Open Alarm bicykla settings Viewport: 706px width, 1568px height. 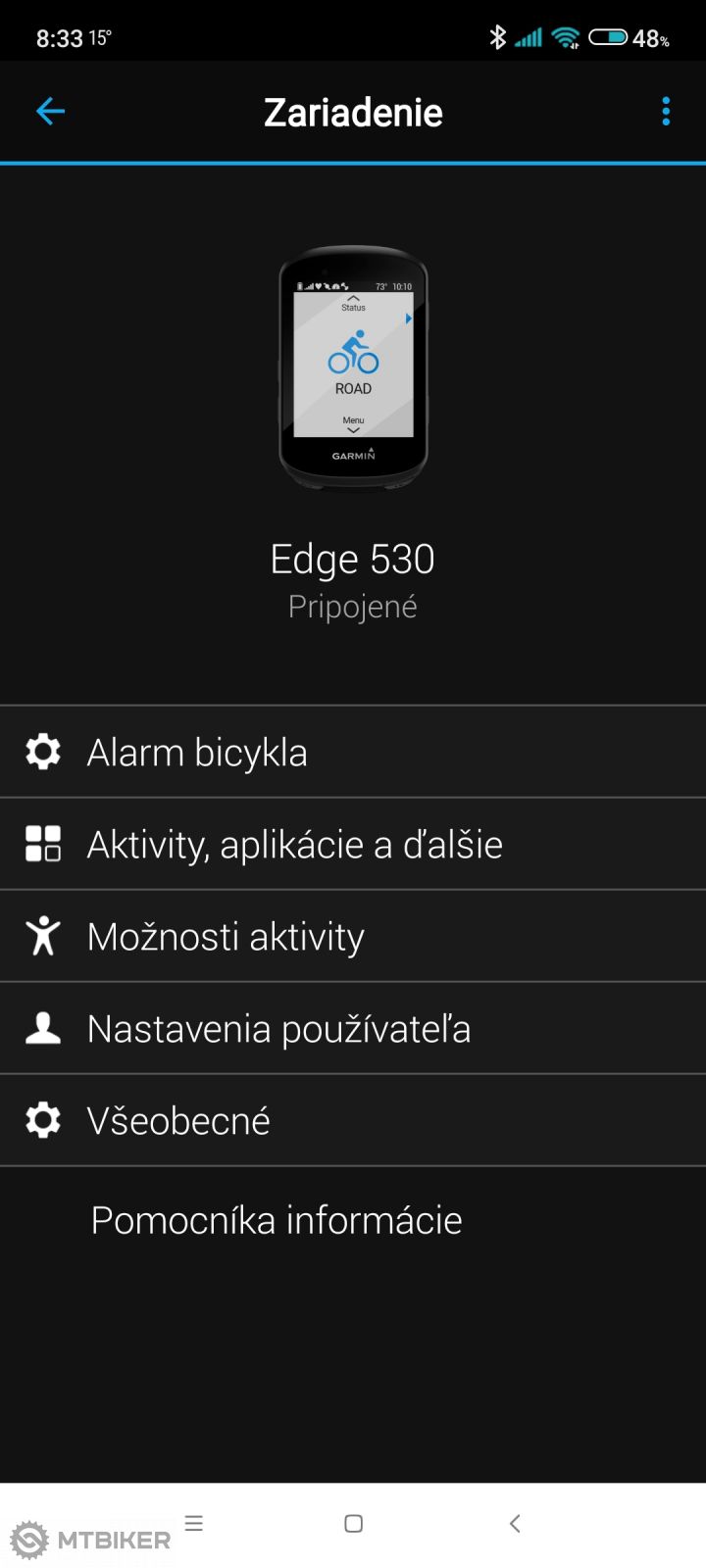tap(353, 752)
